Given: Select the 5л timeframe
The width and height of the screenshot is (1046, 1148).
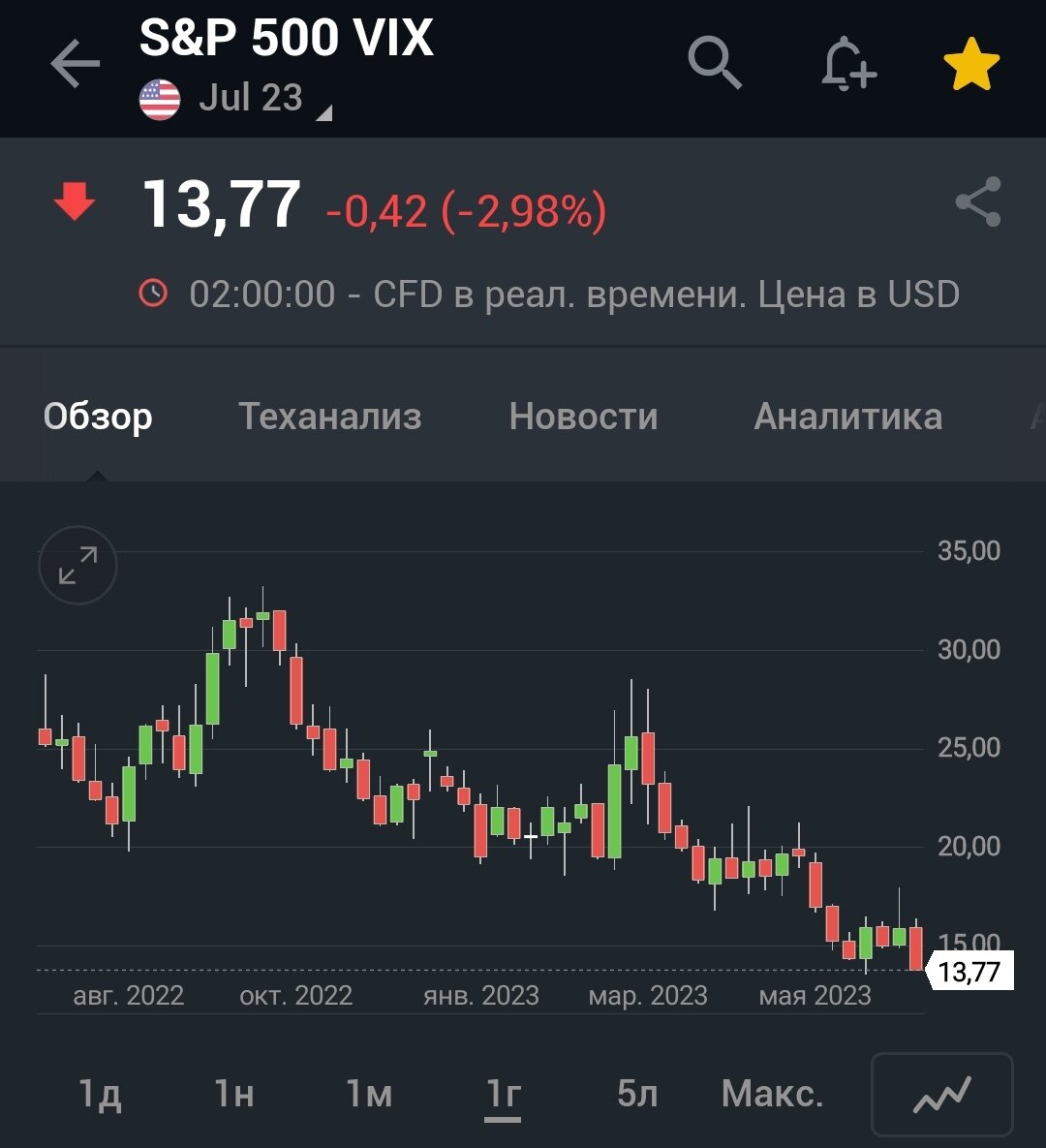Looking at the screenshot, I should coord(634,1094).
